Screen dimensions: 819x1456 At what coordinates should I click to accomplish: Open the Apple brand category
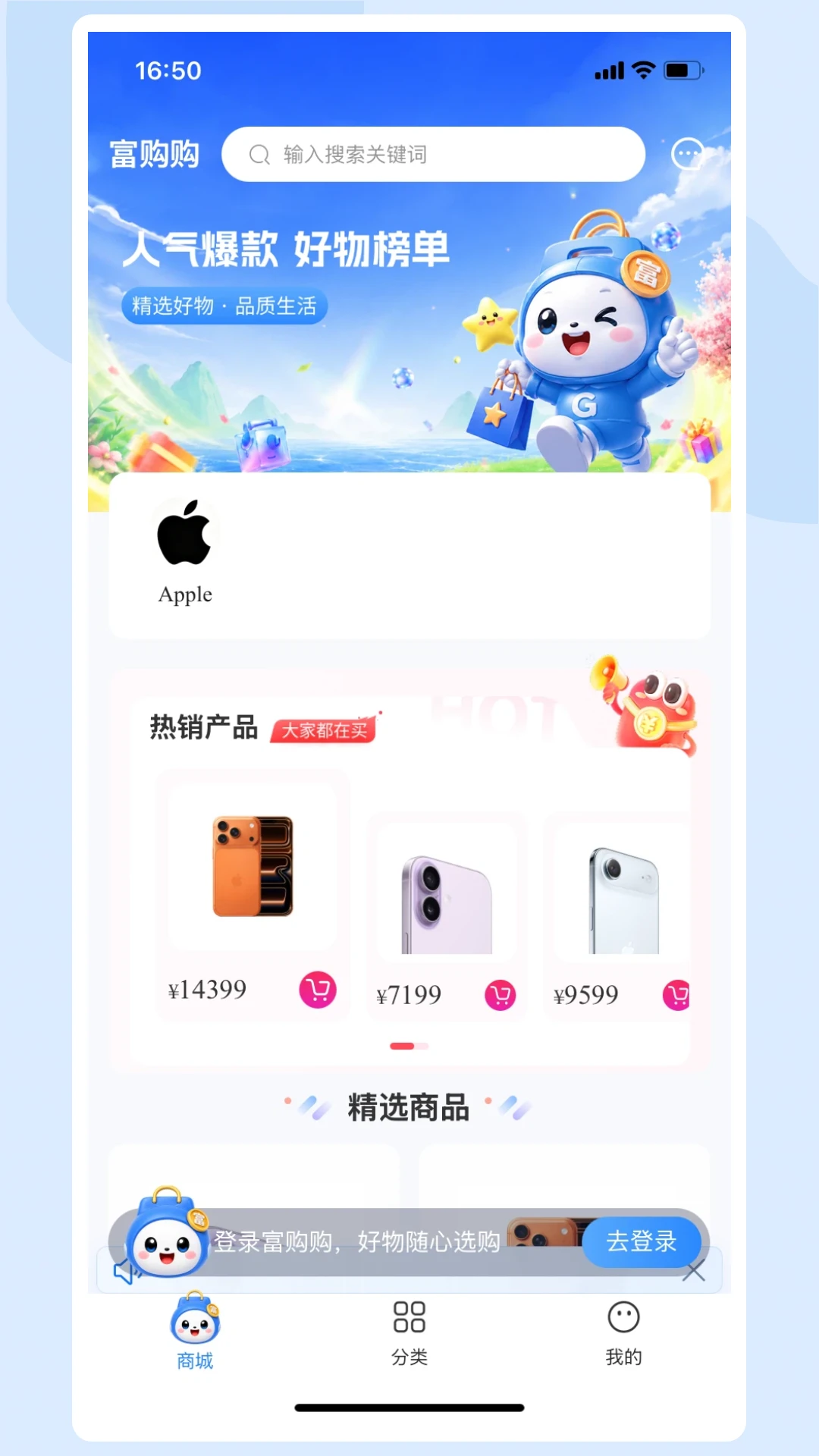pyautogui.click(x=185, y=553)
